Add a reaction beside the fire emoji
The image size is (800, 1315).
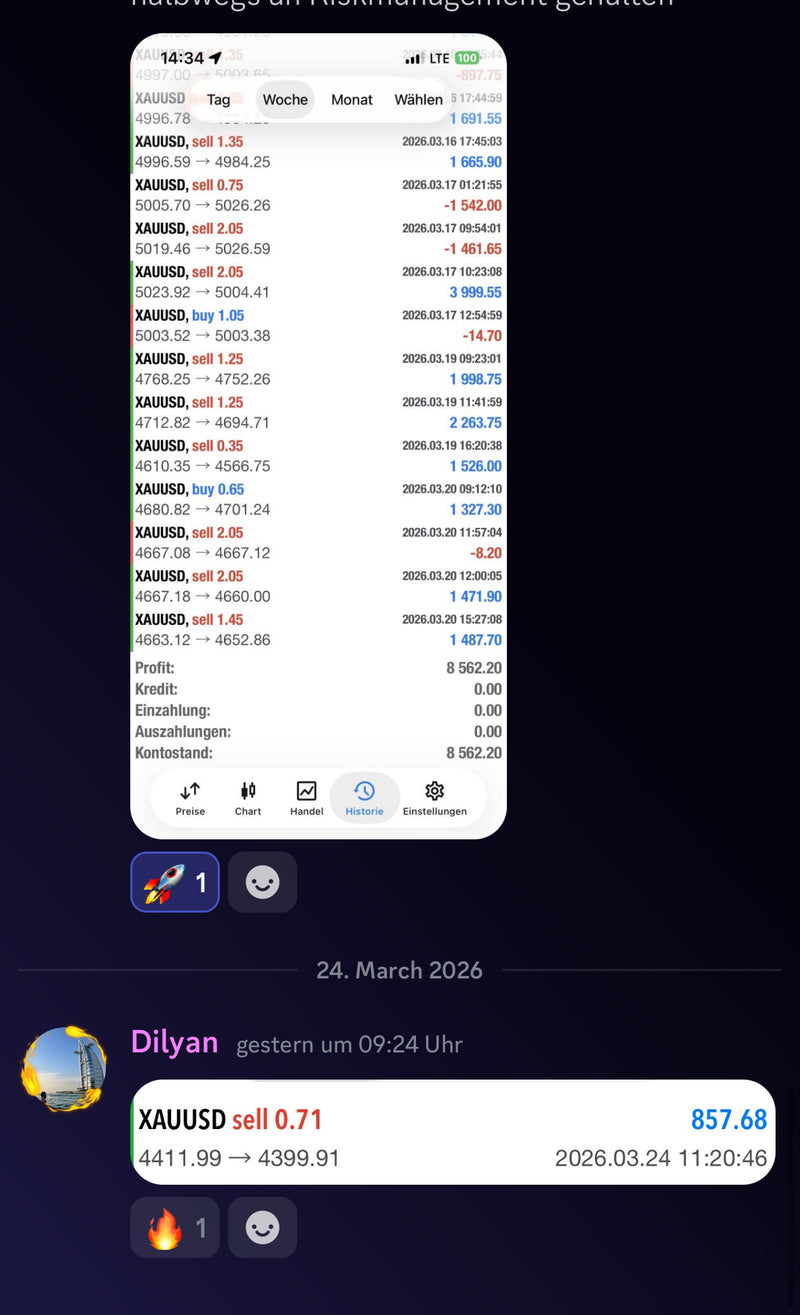click(x=262, y=1227)
